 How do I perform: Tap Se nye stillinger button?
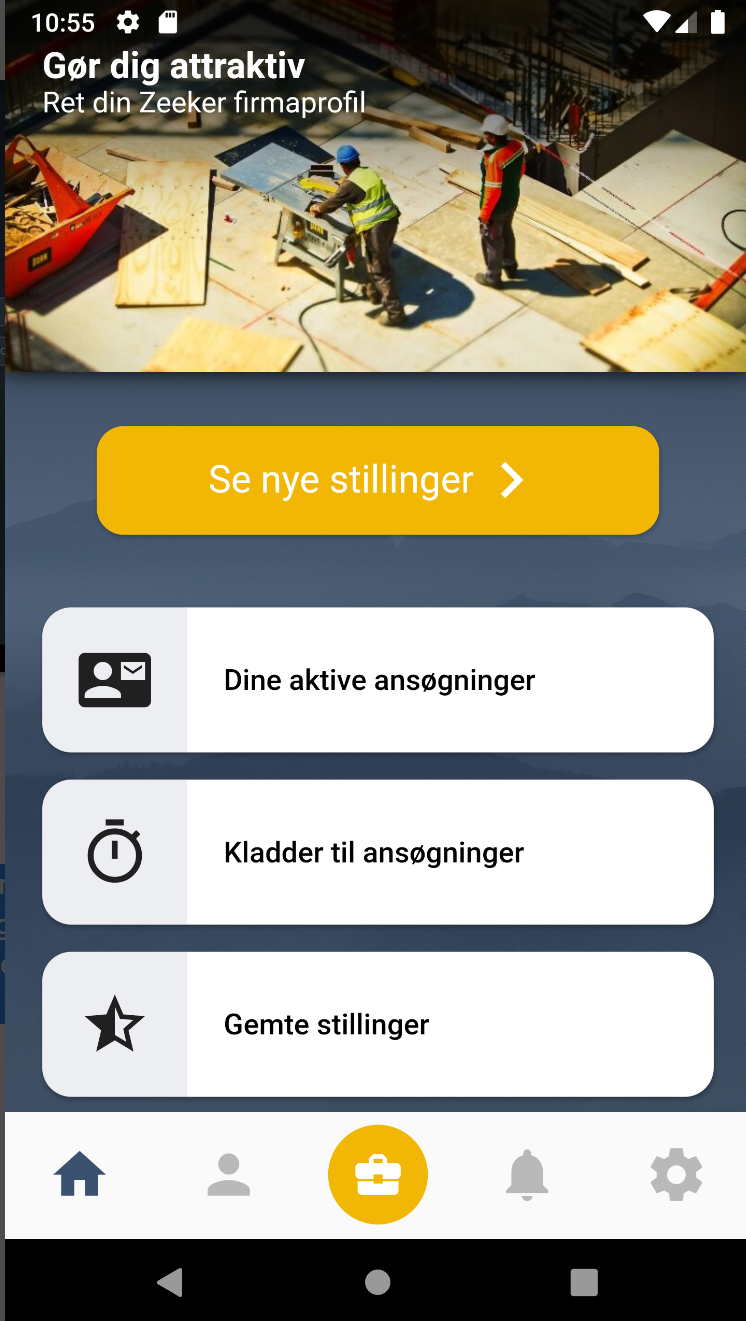(x=377, y=480)
